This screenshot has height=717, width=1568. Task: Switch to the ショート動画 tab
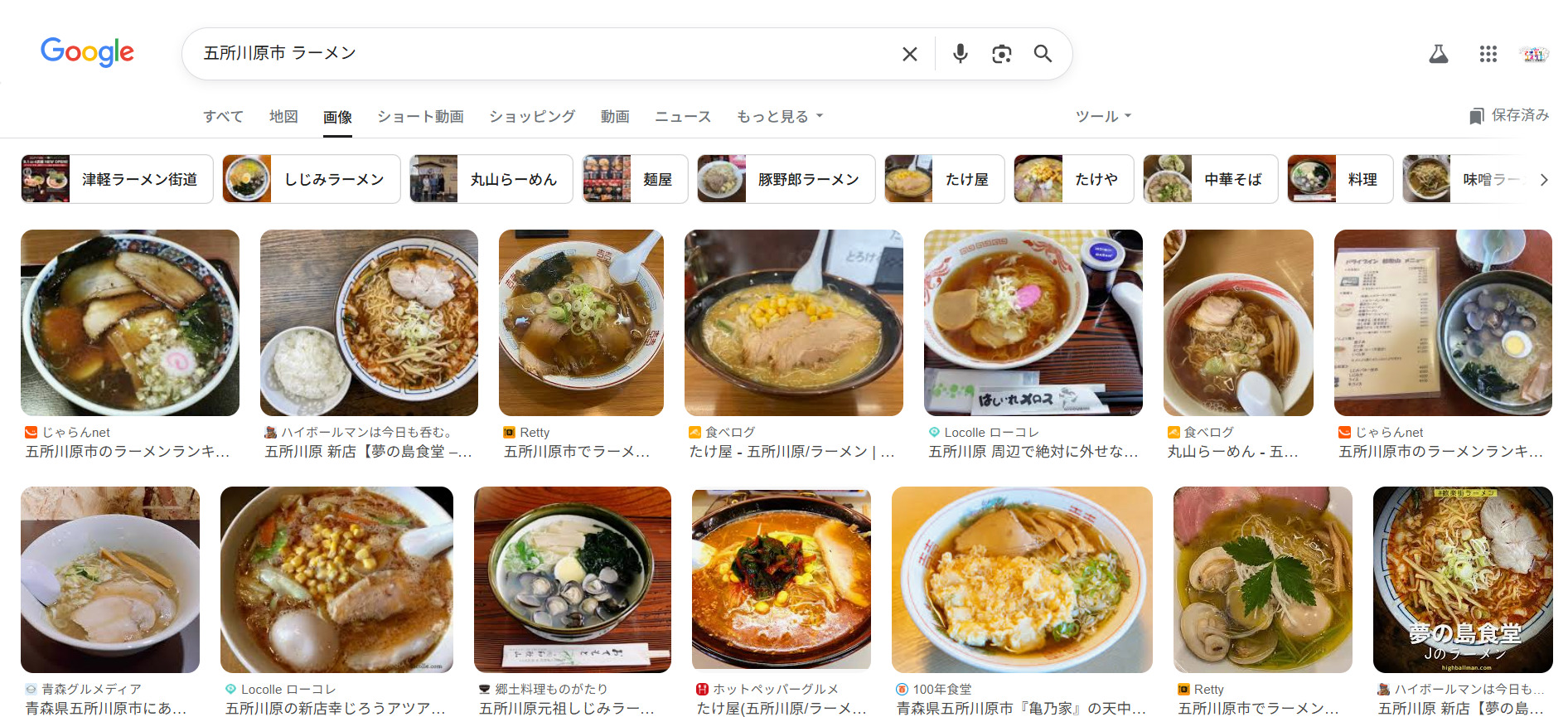(x=420, y=116)
